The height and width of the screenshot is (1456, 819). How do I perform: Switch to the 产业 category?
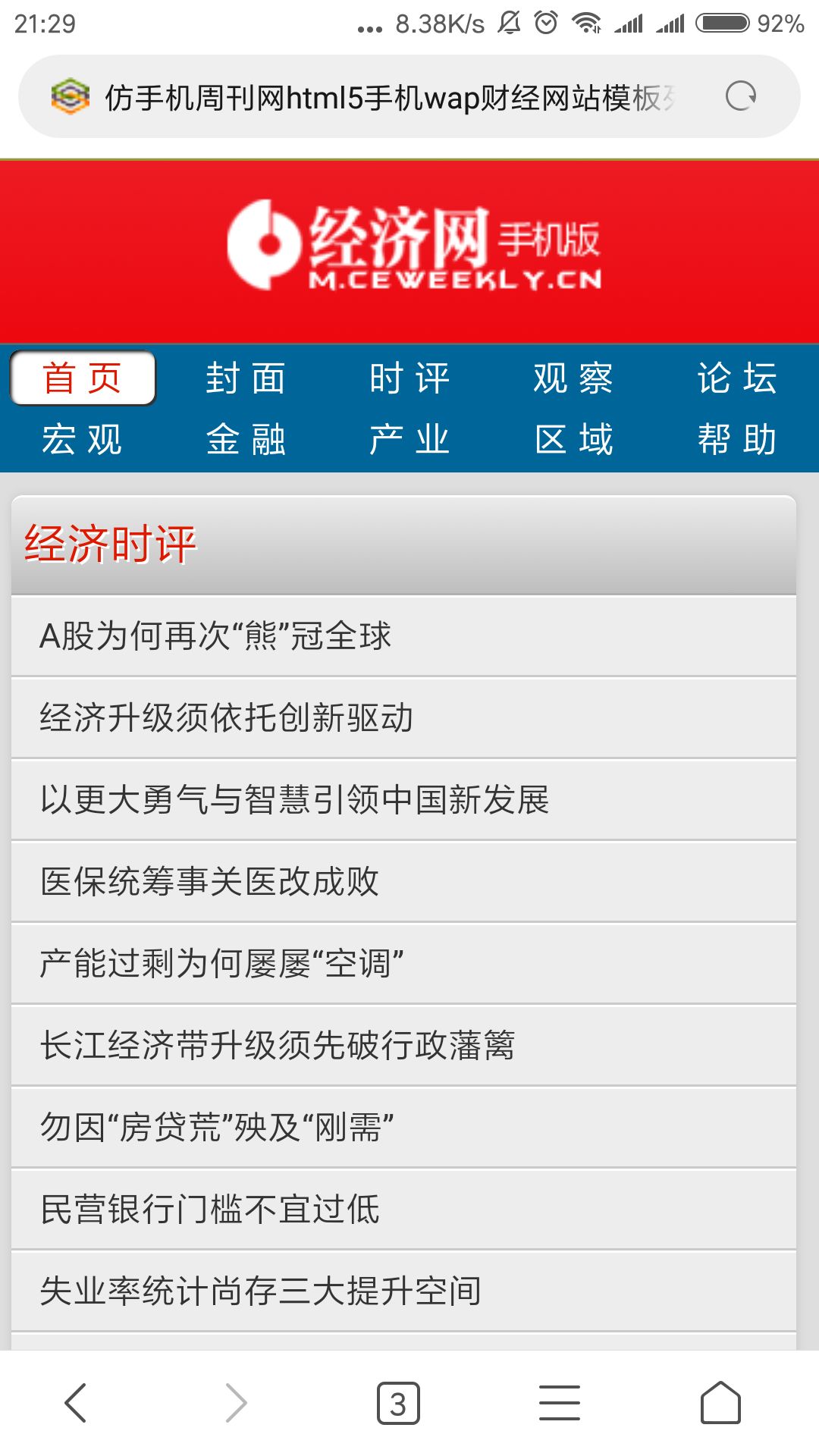point(409,439)
